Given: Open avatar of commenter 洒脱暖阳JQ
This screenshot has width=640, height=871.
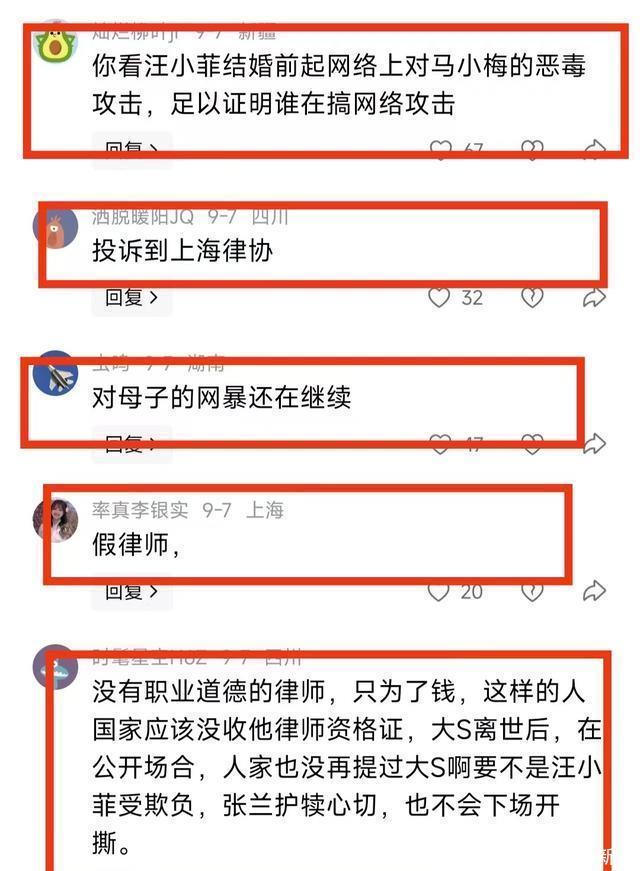Looking at the screenshot, I should tap(56, 227).
